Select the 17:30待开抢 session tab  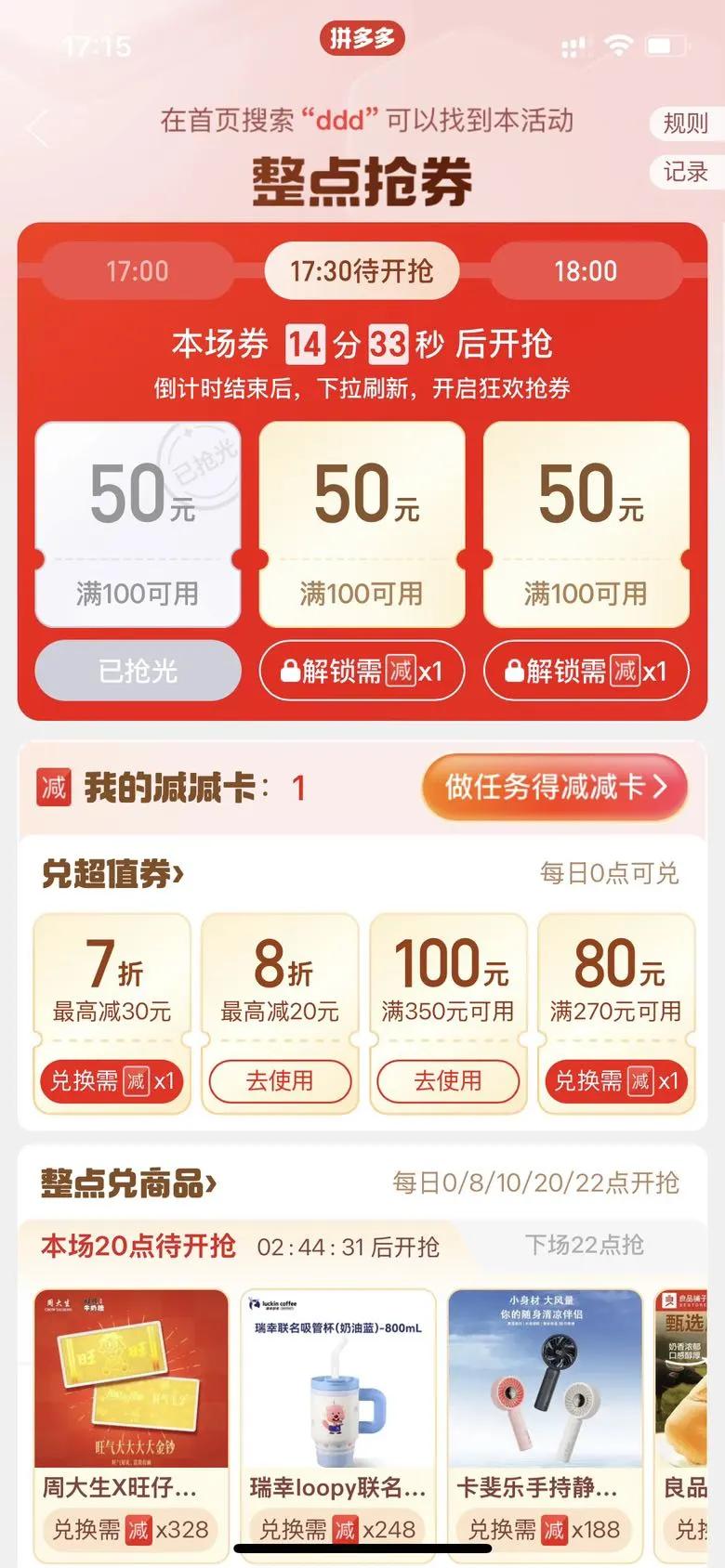(x=362, y=271)
